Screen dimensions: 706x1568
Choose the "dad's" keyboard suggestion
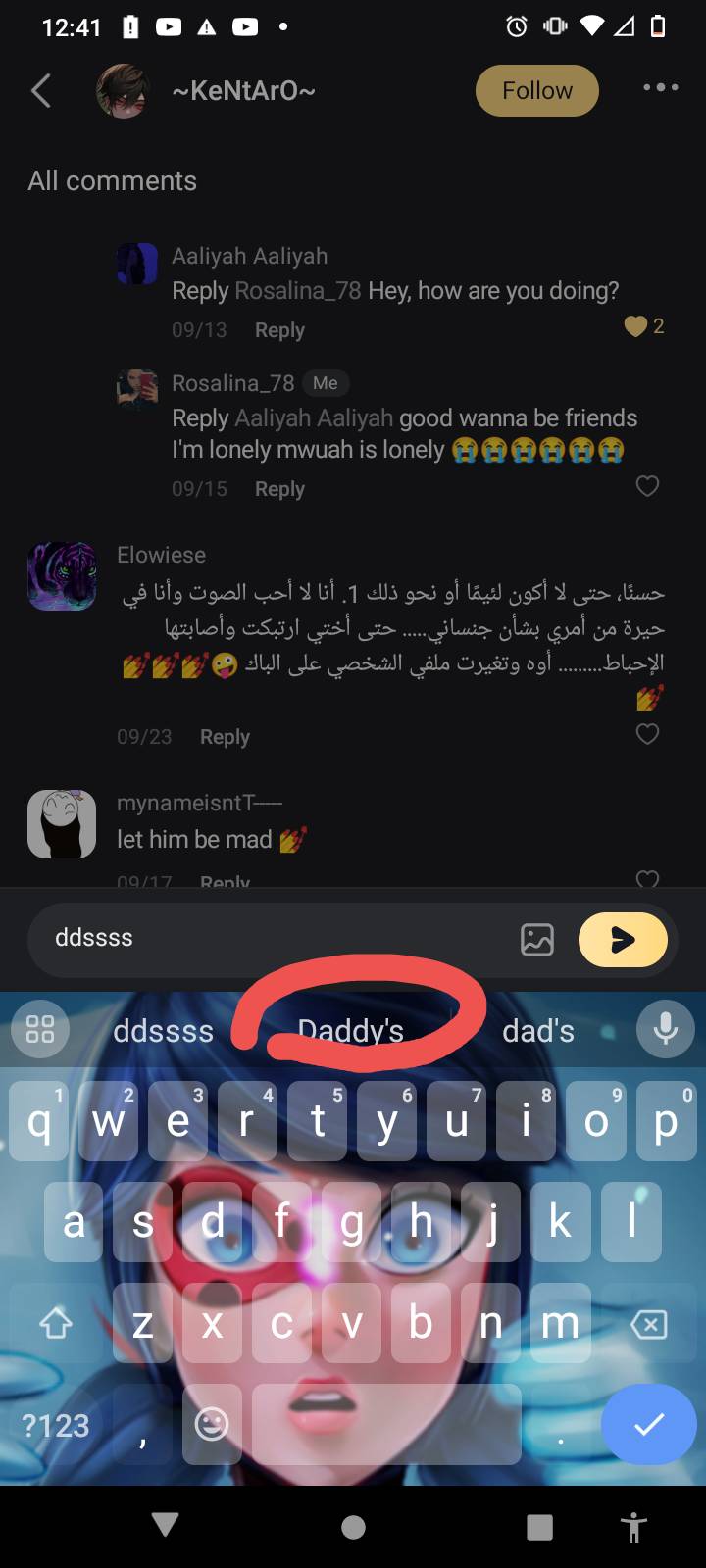point(538,1031)
